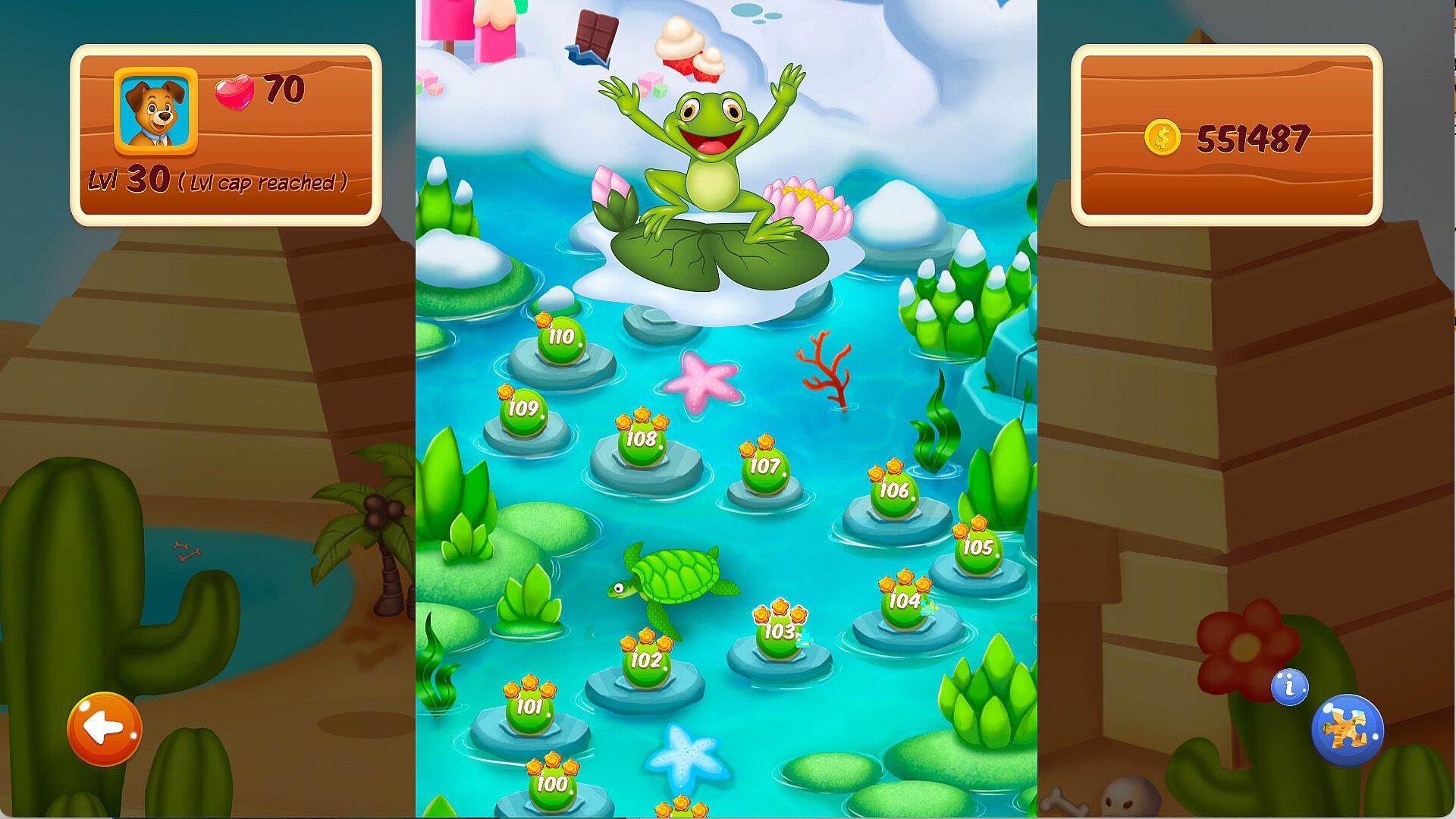Launch level 102

click(x=646, y=662)
